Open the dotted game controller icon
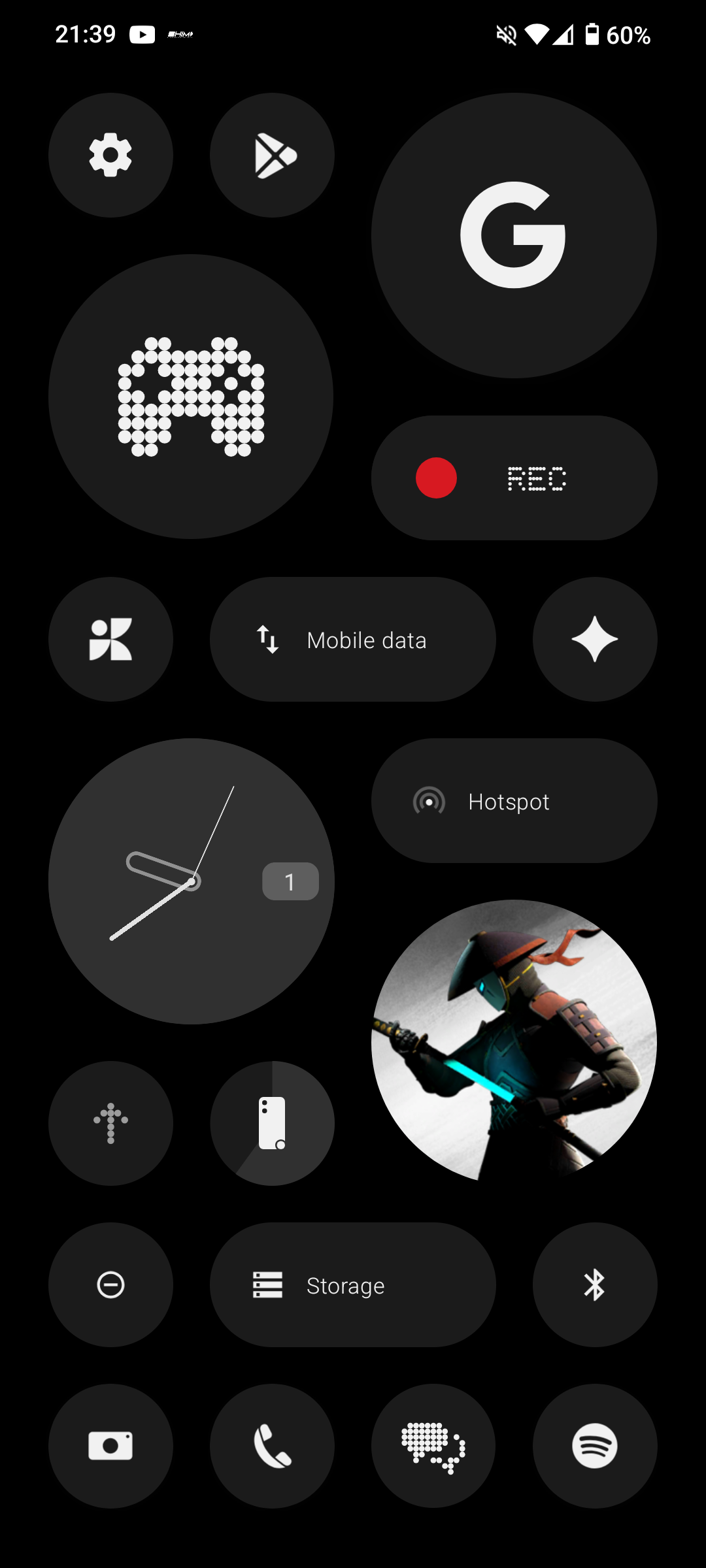The image size is (706, 1568). pos(191,397)
